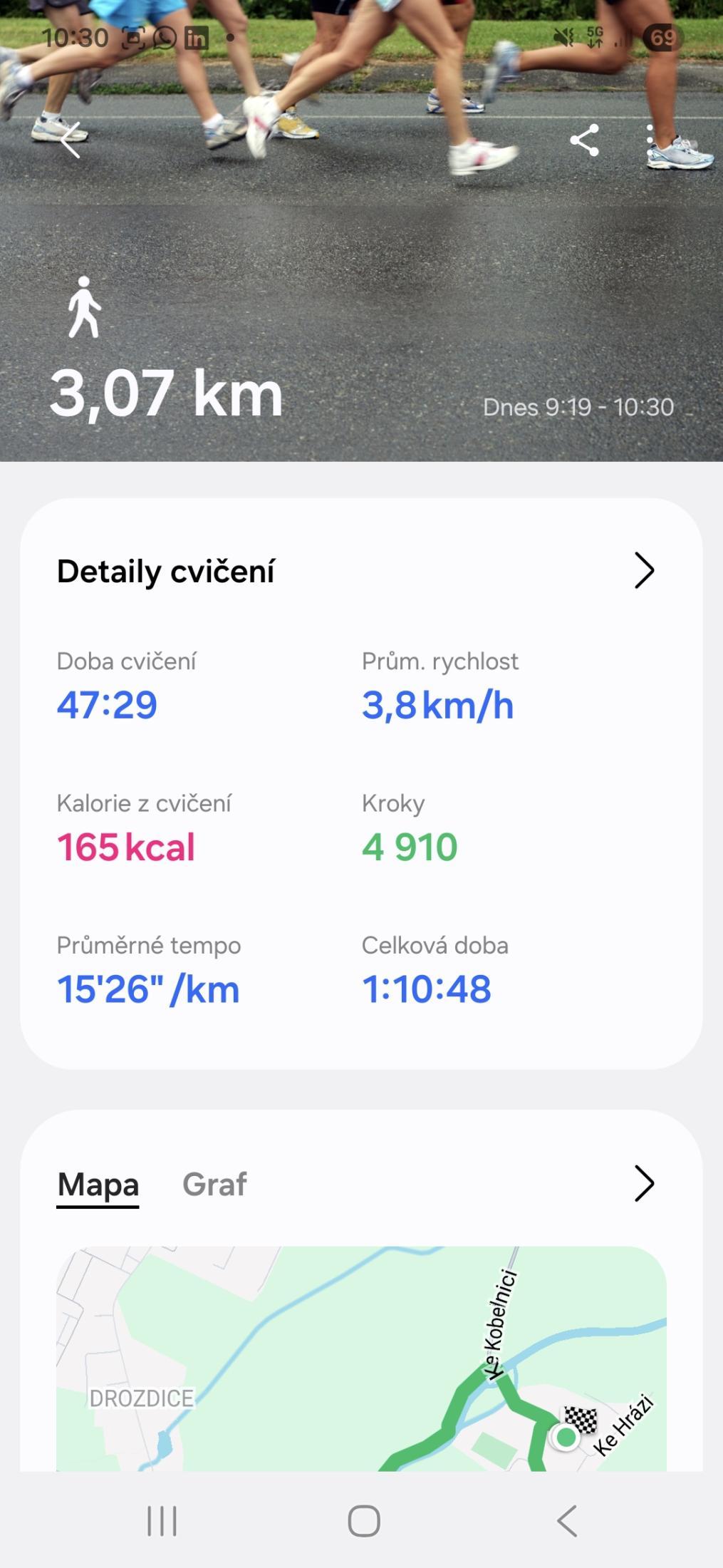Switch to the Graf tab

click(214, 1185)
